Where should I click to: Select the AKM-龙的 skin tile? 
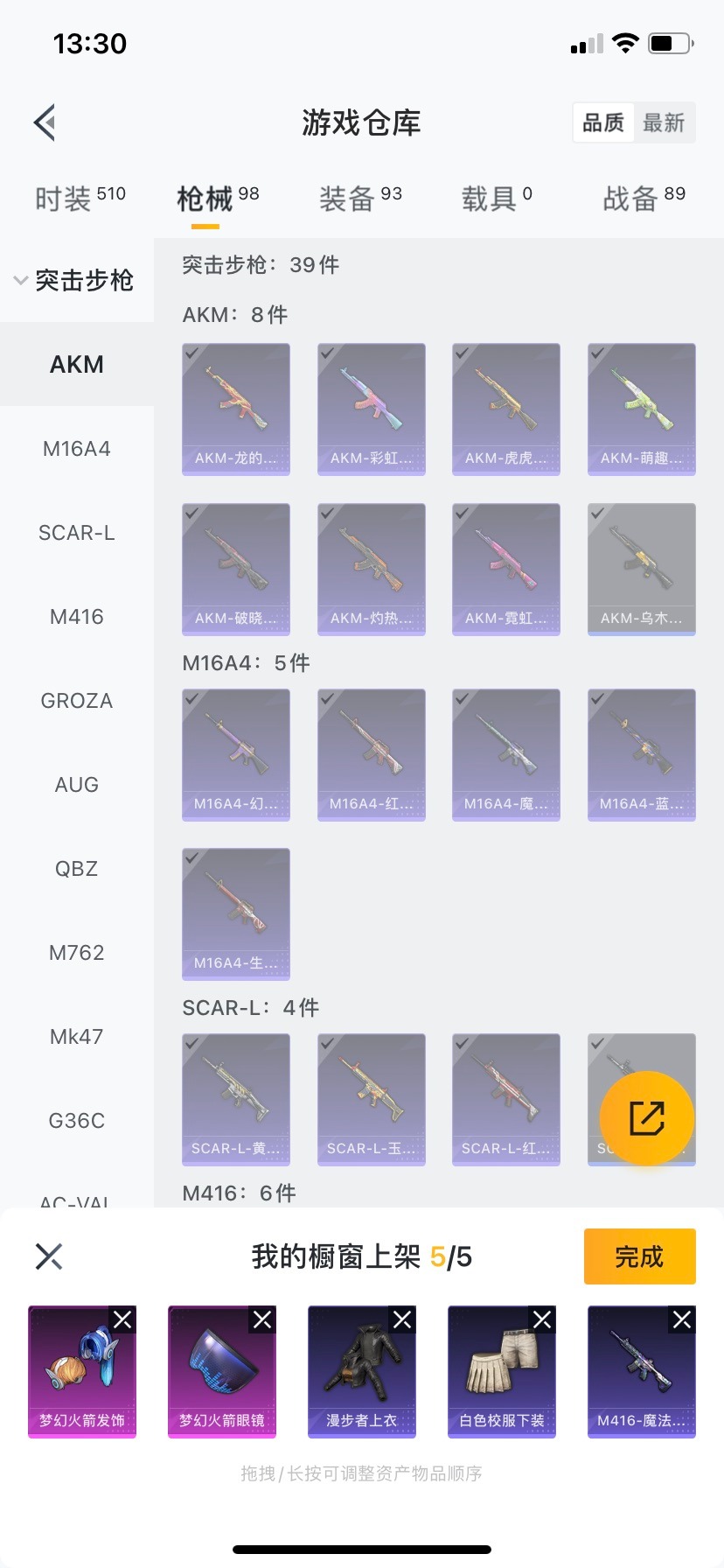235,409
